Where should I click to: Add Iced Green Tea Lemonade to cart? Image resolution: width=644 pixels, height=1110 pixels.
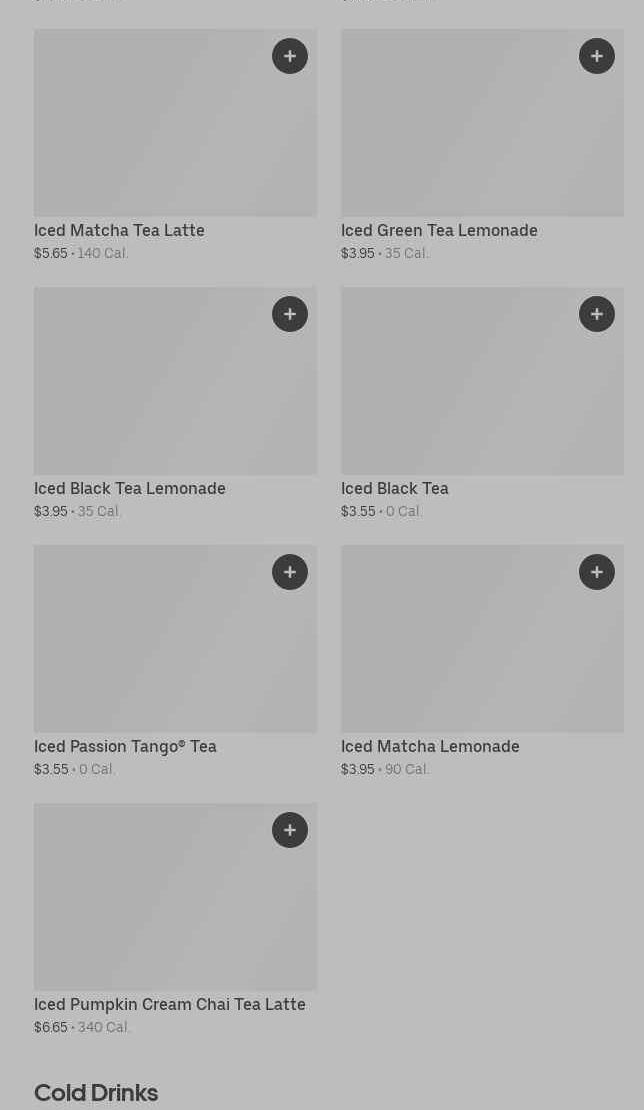click(597, 56)
